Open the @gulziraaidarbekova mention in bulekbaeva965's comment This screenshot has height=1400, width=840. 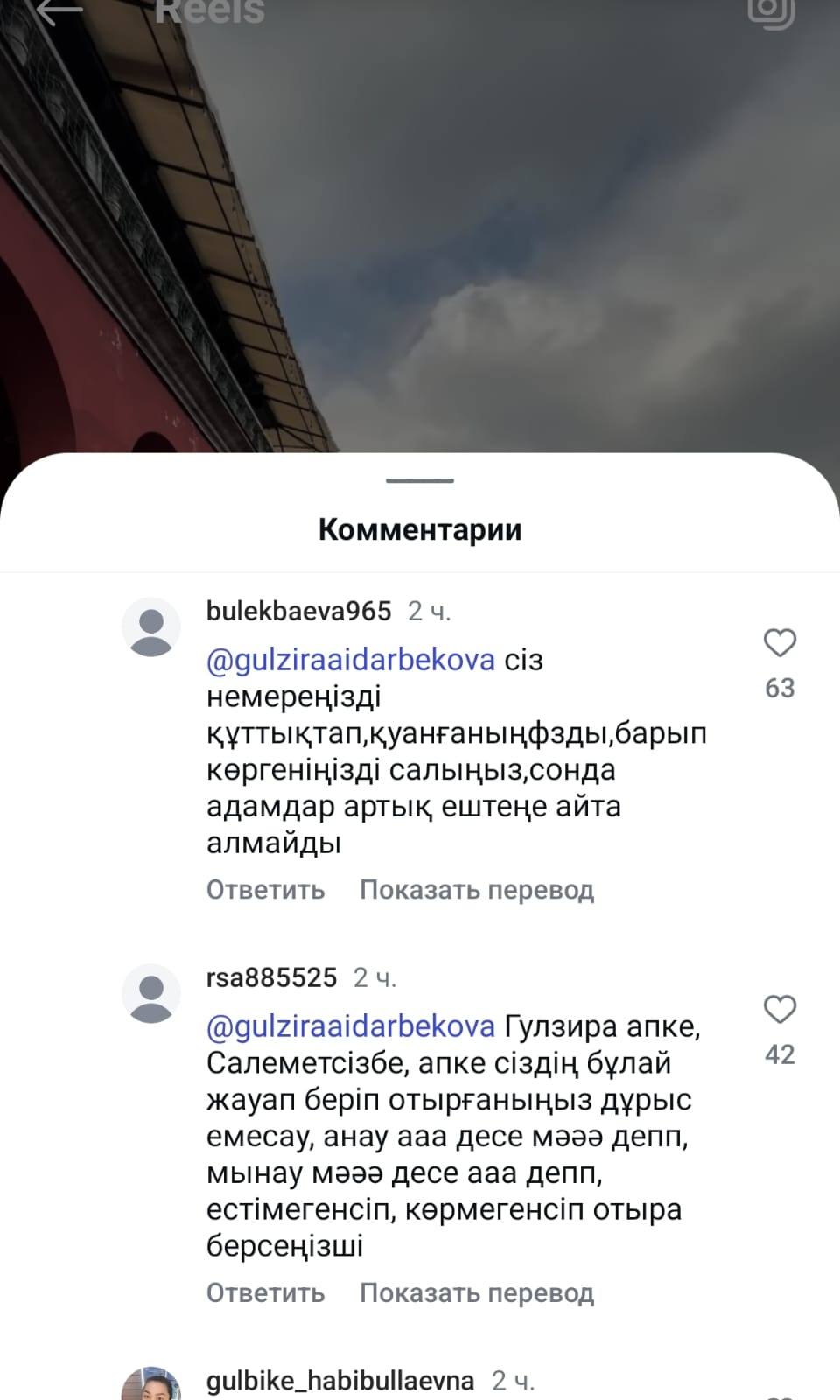click(350, 660)
